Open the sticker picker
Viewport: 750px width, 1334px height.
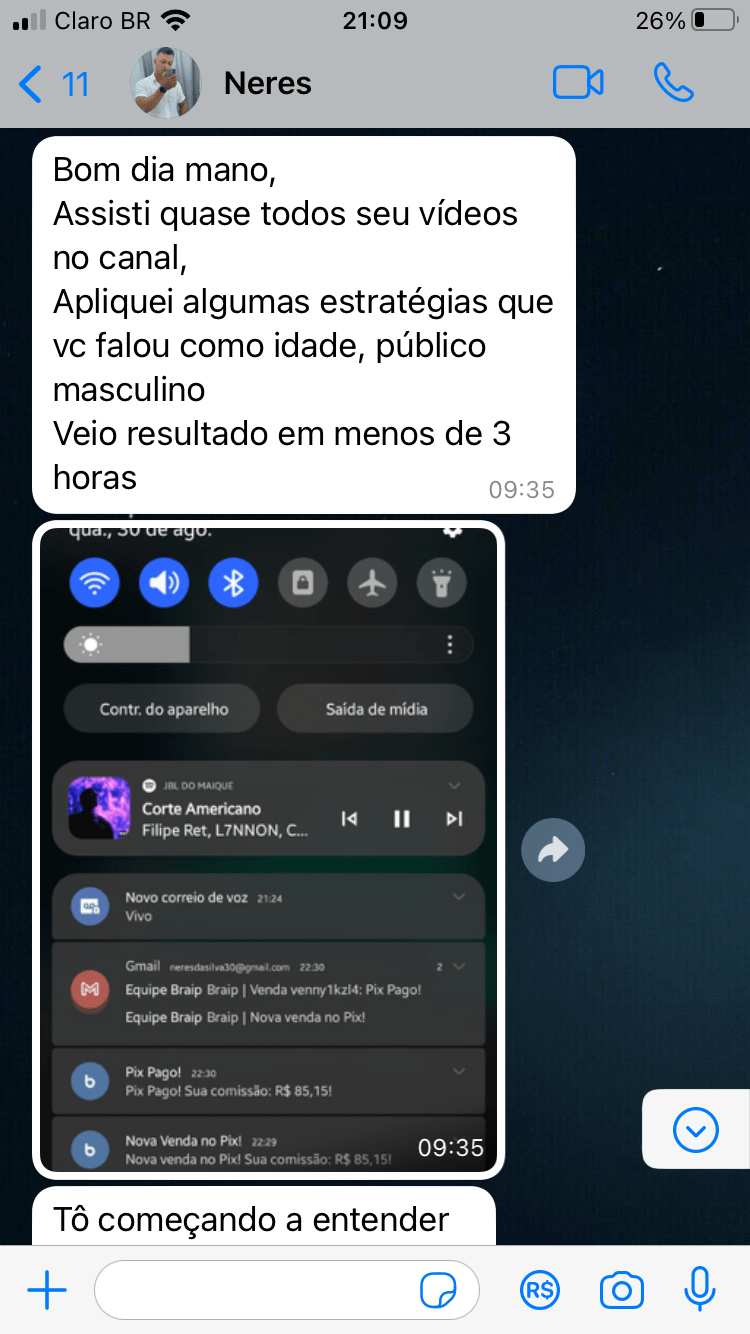438,1291
